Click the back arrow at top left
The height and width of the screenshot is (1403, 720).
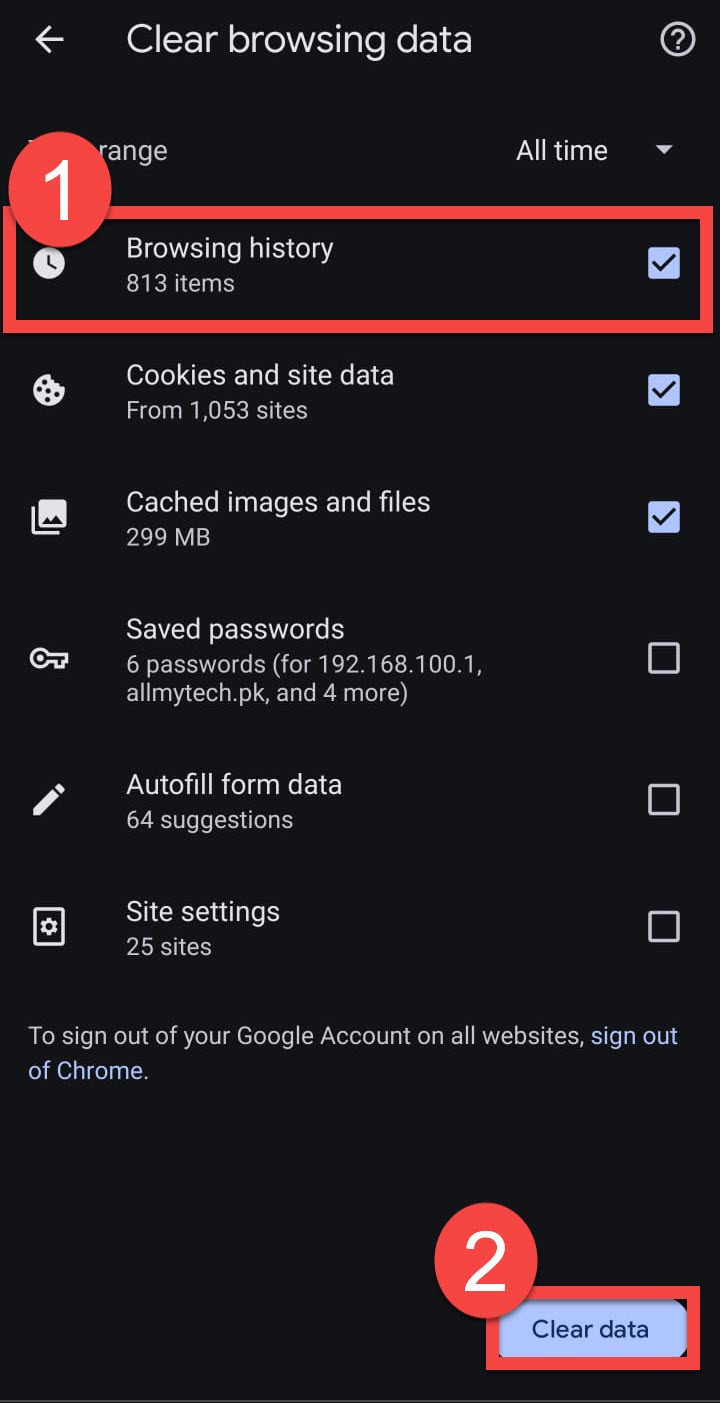pos(49,39)
